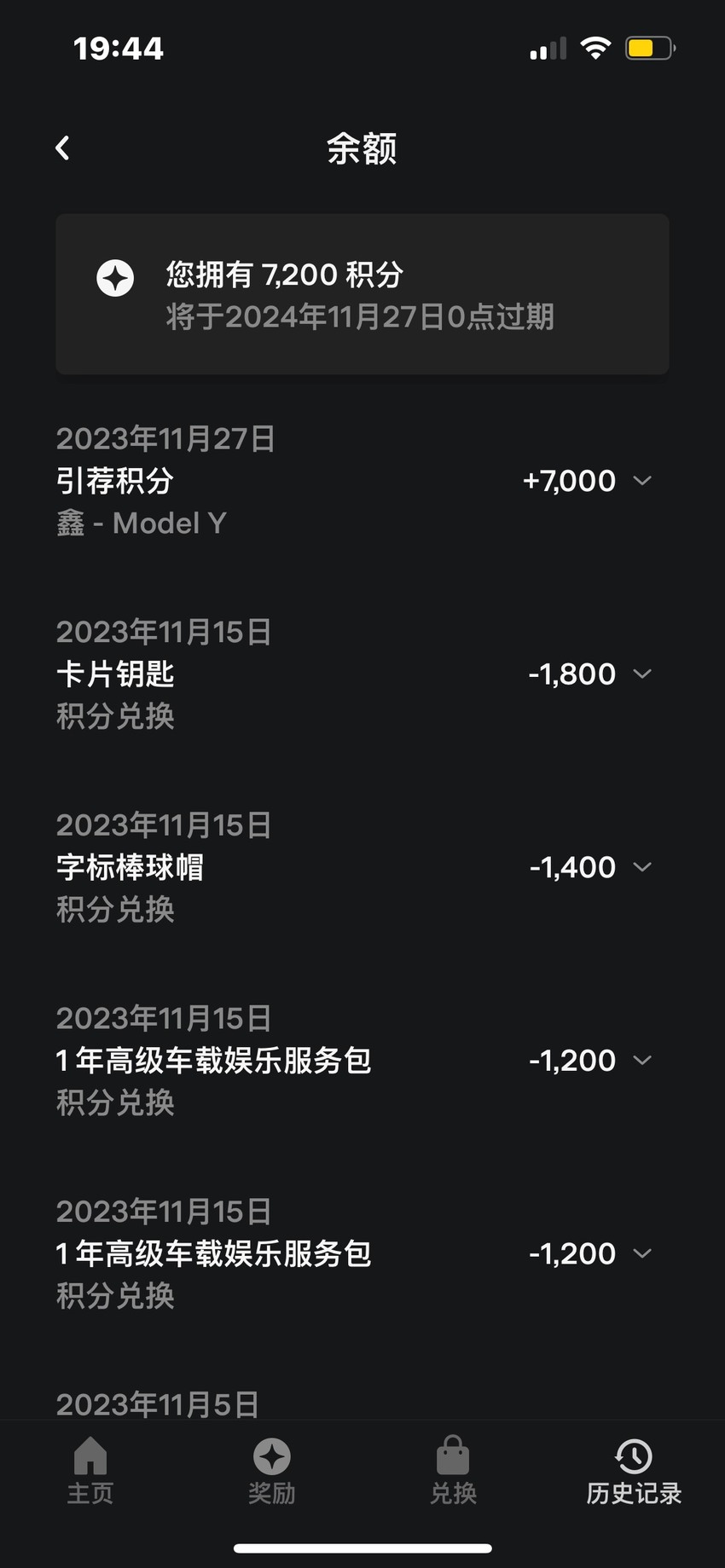Select the 历史记录 tab

[x=634, y=1471]
